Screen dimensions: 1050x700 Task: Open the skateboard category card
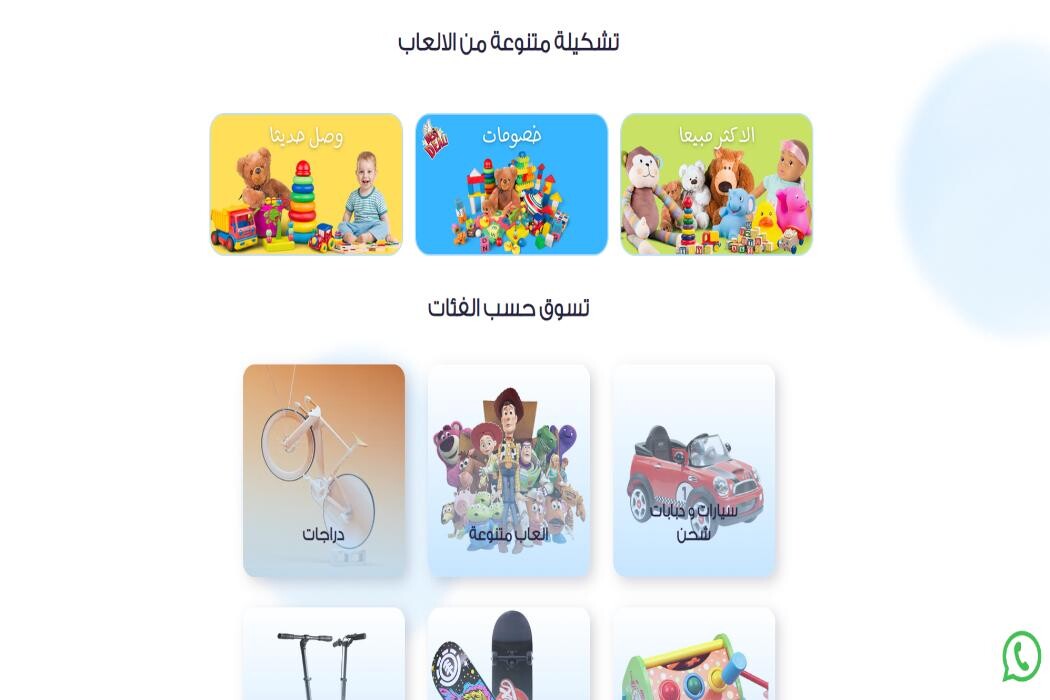509,655
